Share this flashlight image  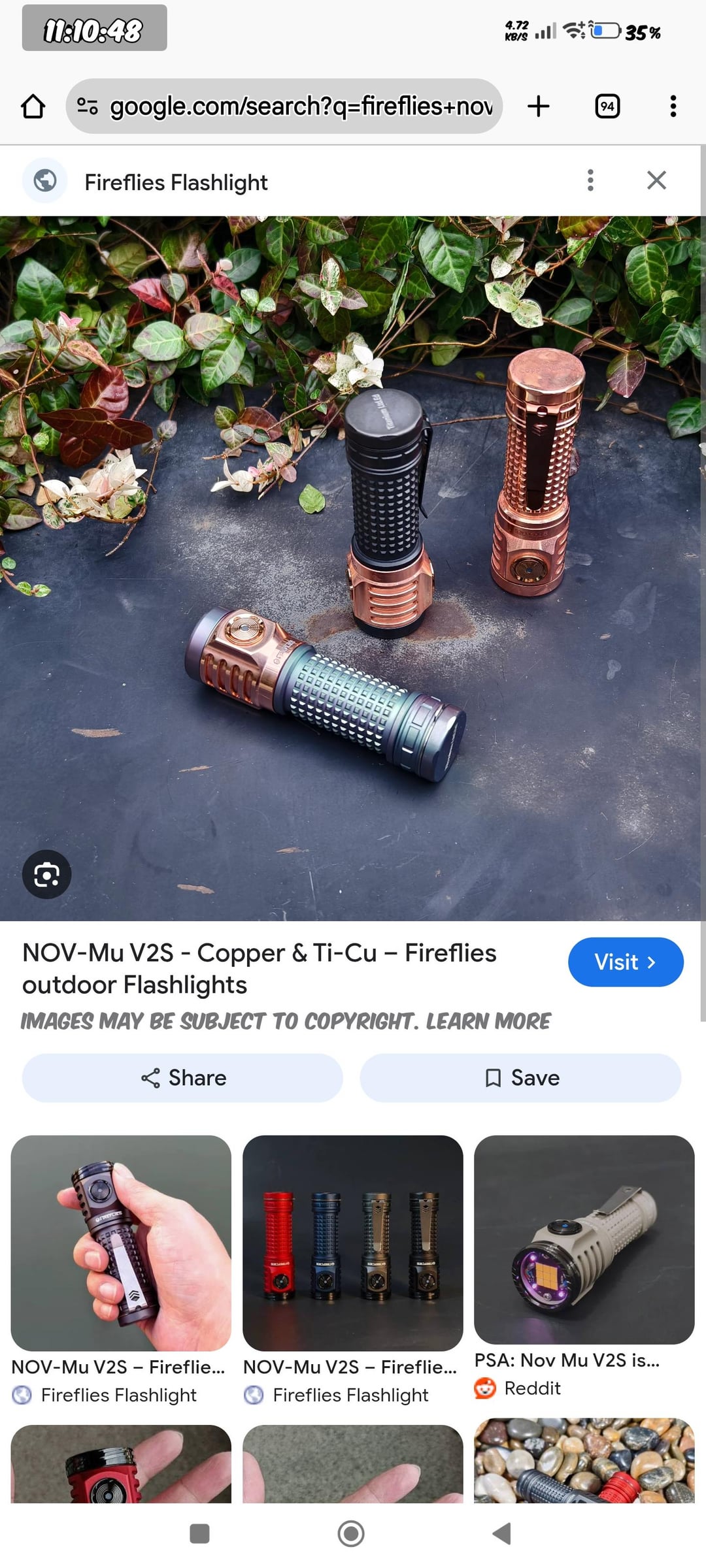pyautogui.click(x=183, y=1078)
